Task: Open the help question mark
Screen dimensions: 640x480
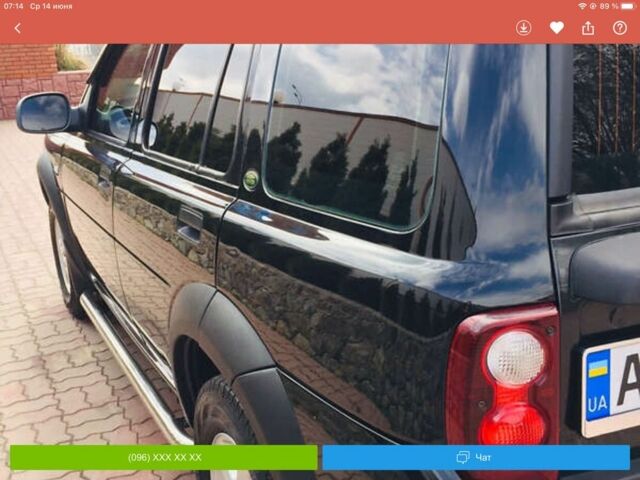Action: tap(620, 28)
